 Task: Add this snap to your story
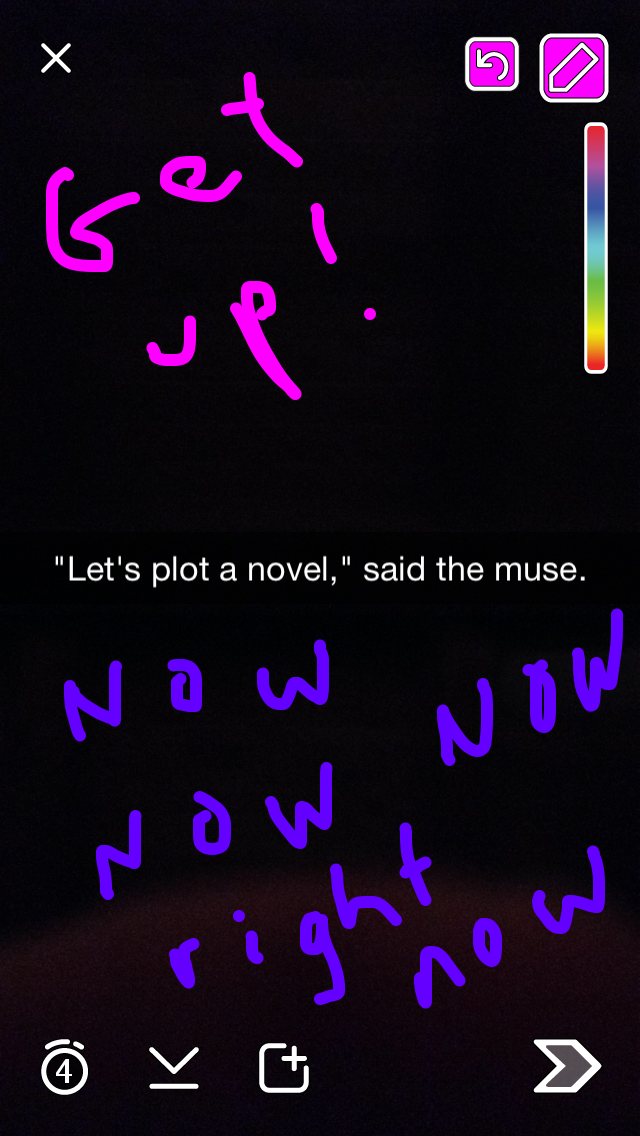[x=284, y=1069]
